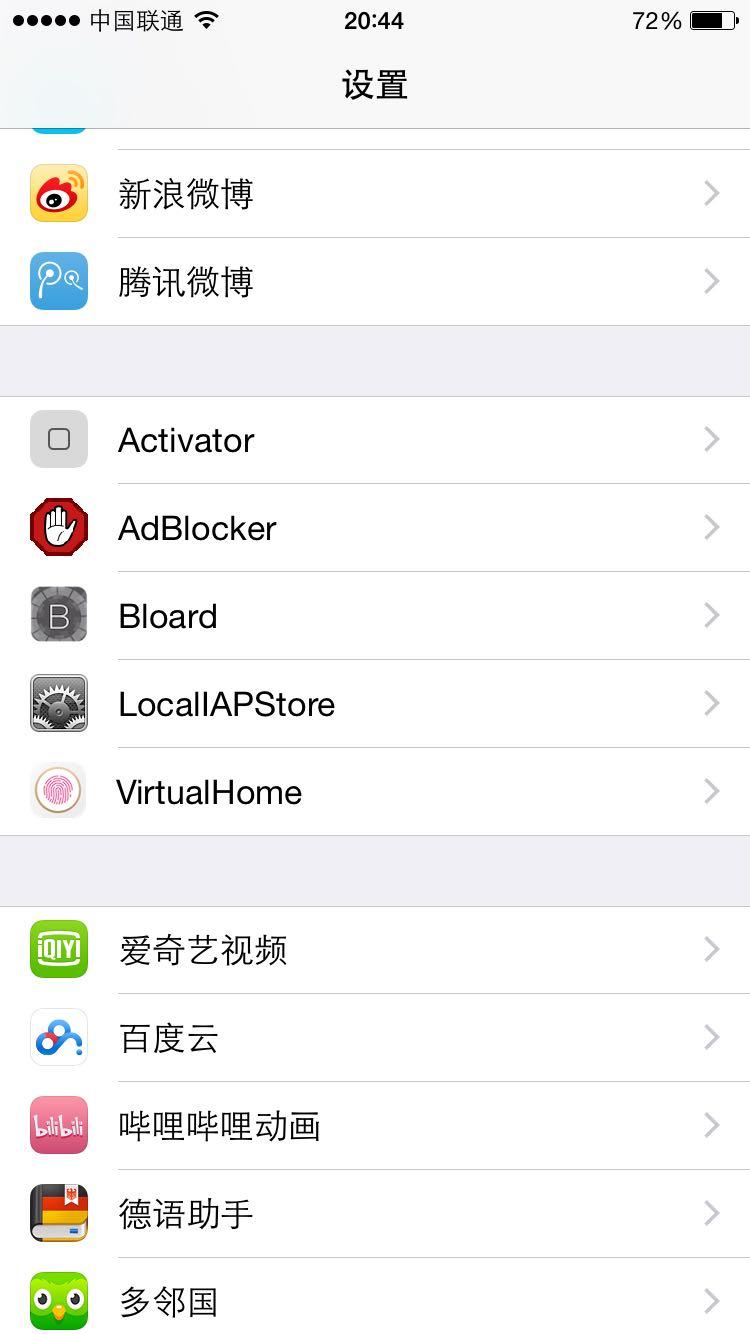Go to AdBlocker settings
Viewport: 750px width, 1334px height.
[x=375, y=528]
